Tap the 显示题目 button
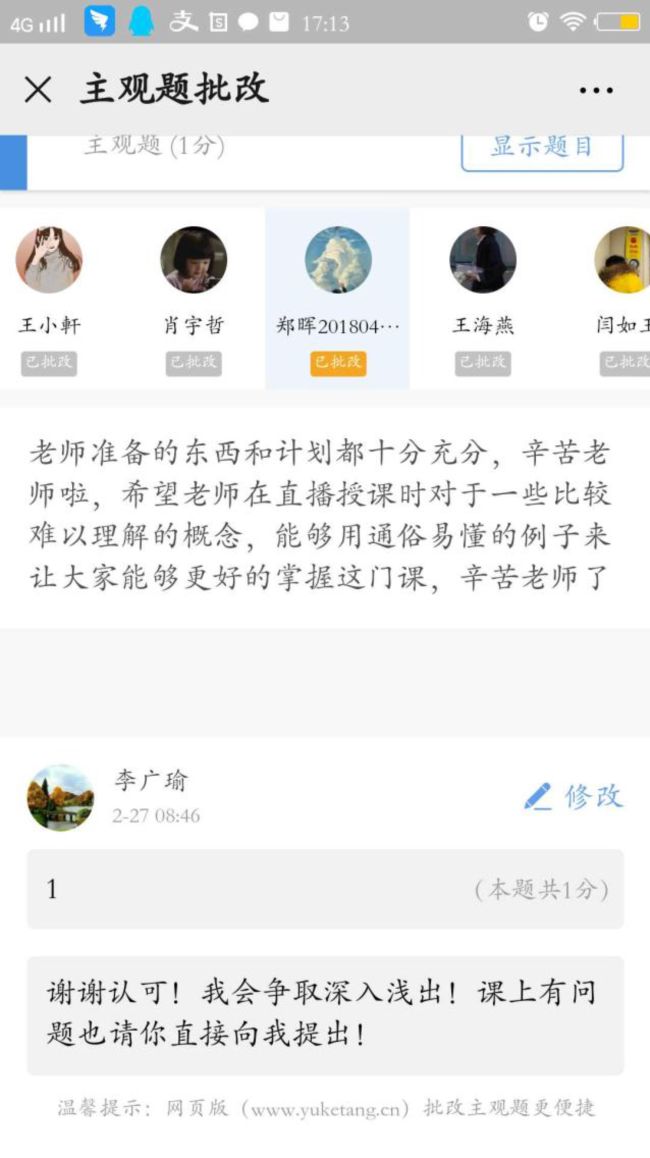The image size is (650, 1158). (542, 146)
